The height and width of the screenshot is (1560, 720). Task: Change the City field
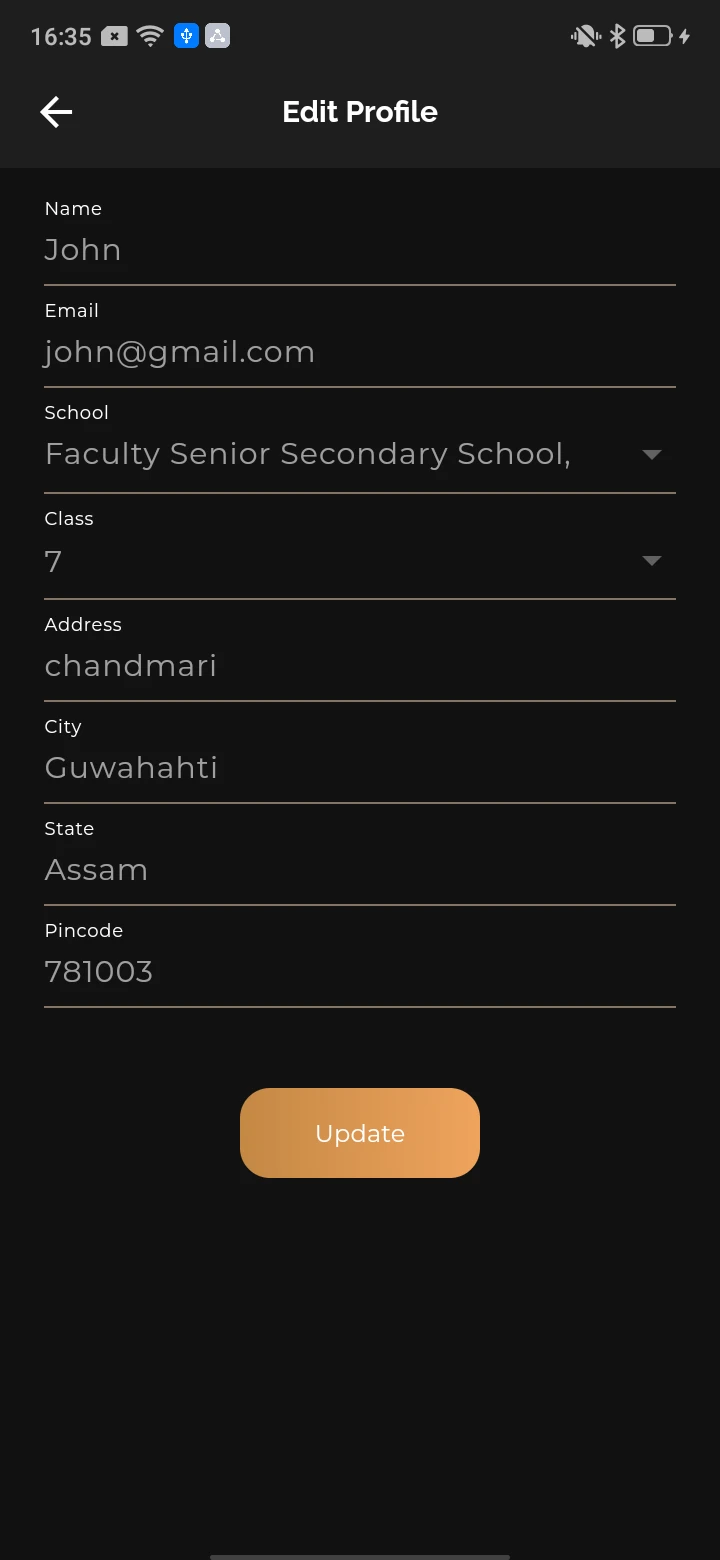click(x=360, y=768)
